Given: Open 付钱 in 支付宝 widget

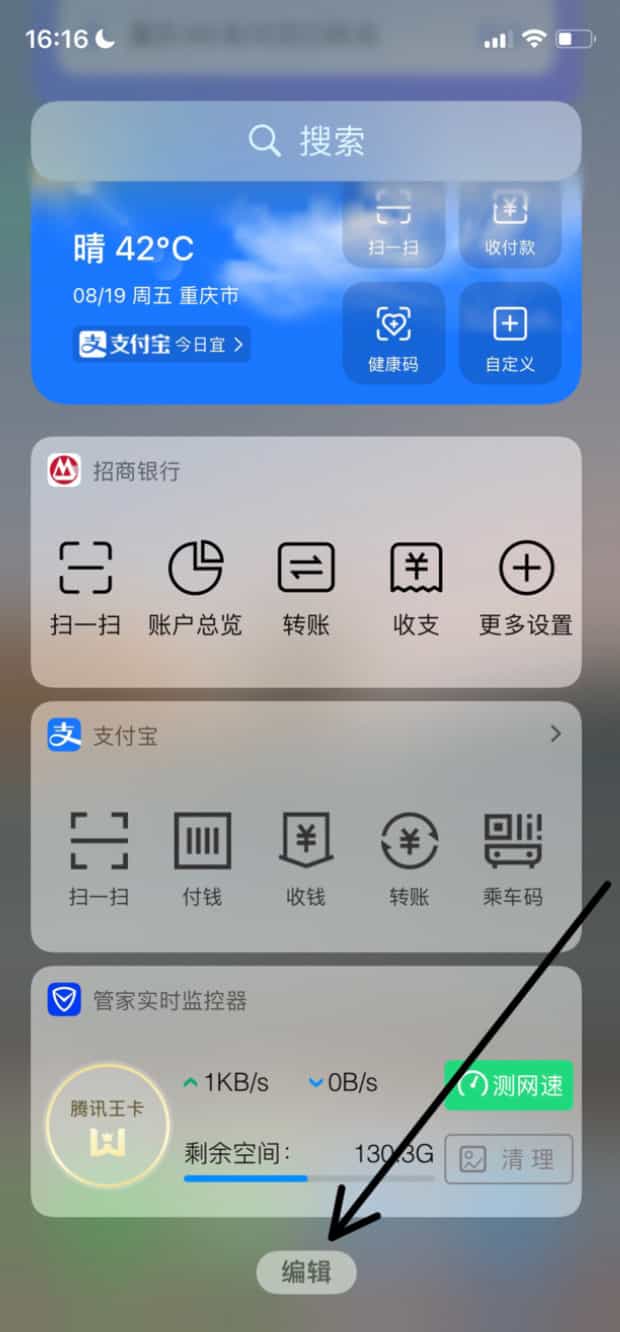Looking at the screenshot, I should pyautogui.click(x=202, y=856).
